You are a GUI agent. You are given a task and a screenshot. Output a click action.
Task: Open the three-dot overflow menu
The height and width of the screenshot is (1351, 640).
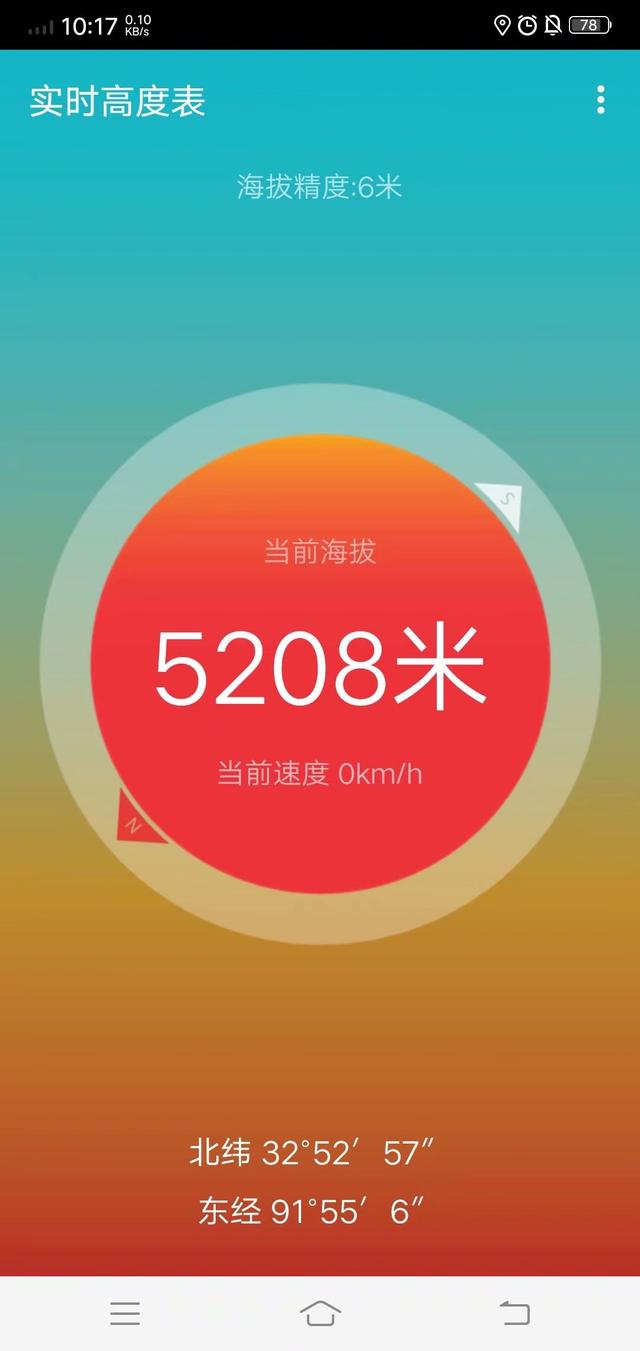click(x=600, y=100)
